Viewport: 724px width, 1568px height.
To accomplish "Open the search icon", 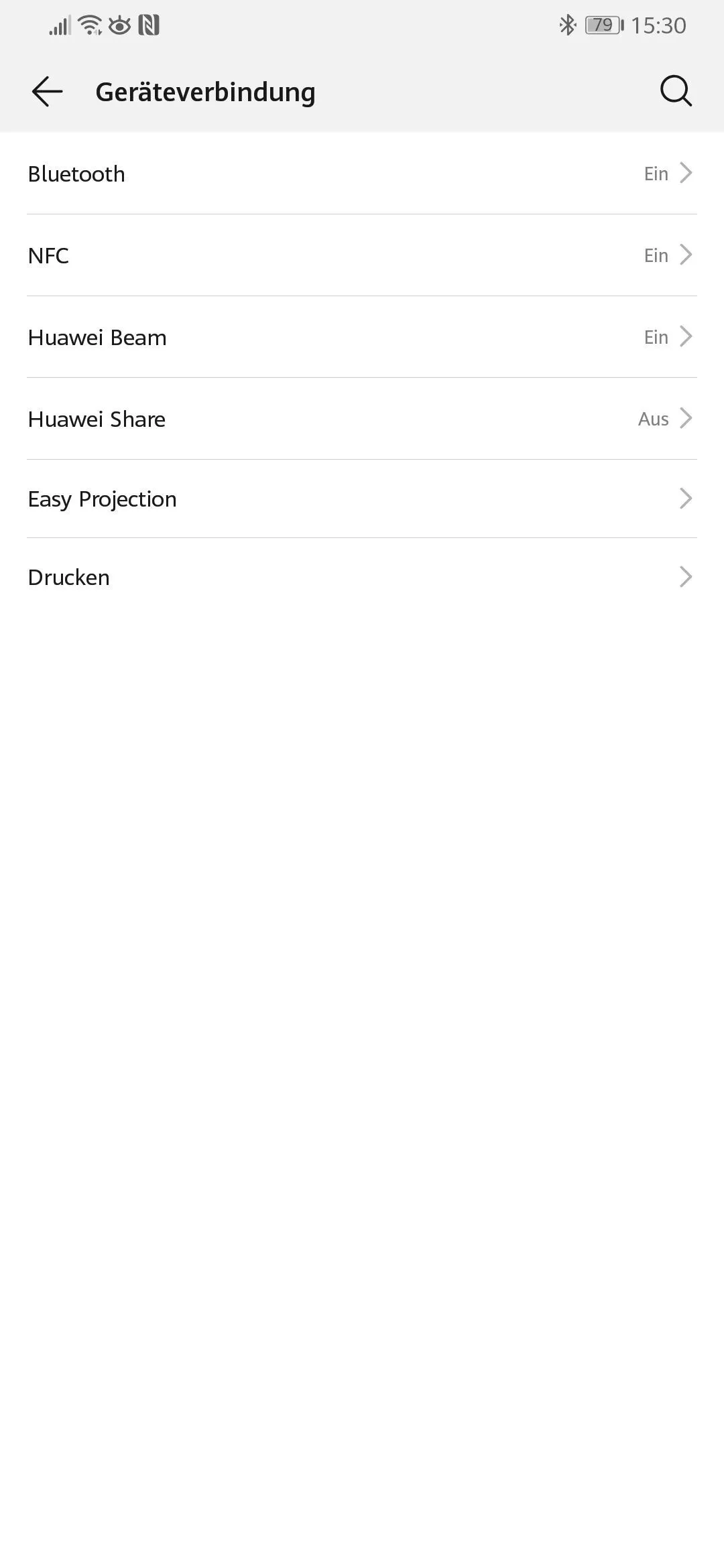I will 676,91.
